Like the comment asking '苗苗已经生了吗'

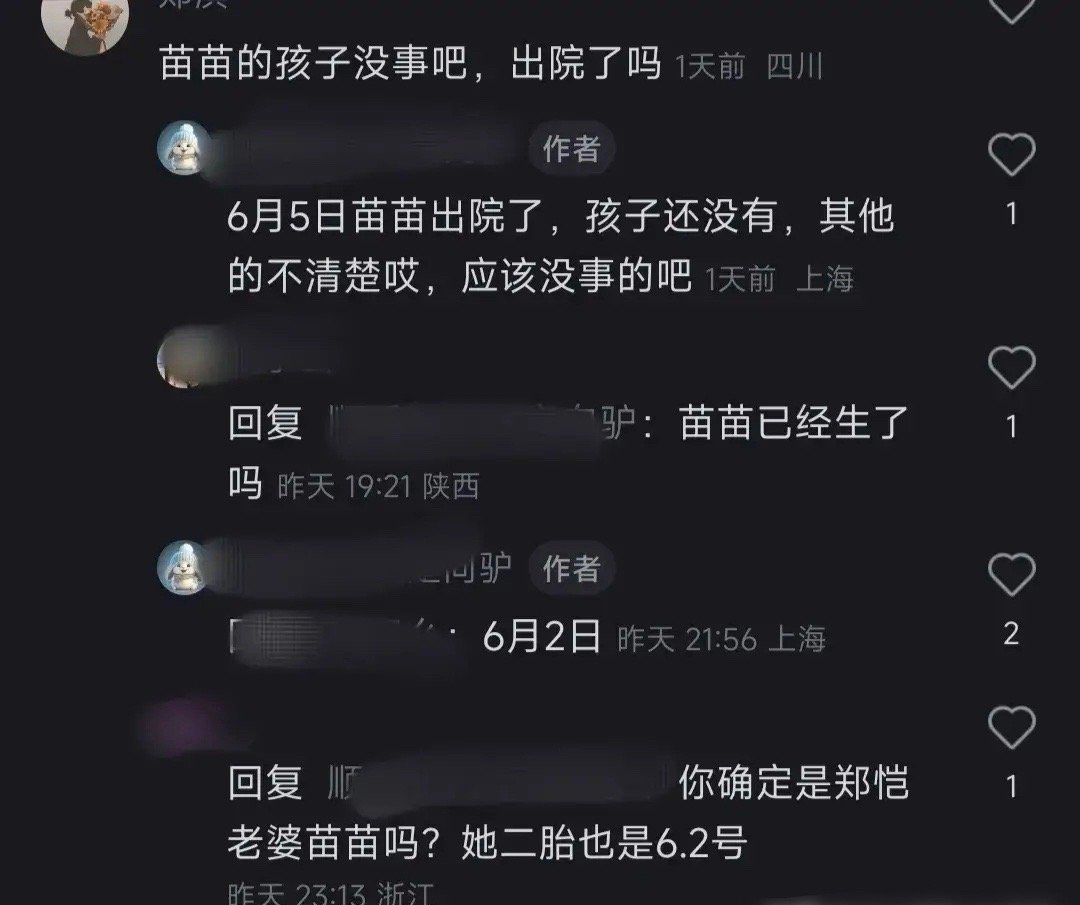coord(1011,369)
